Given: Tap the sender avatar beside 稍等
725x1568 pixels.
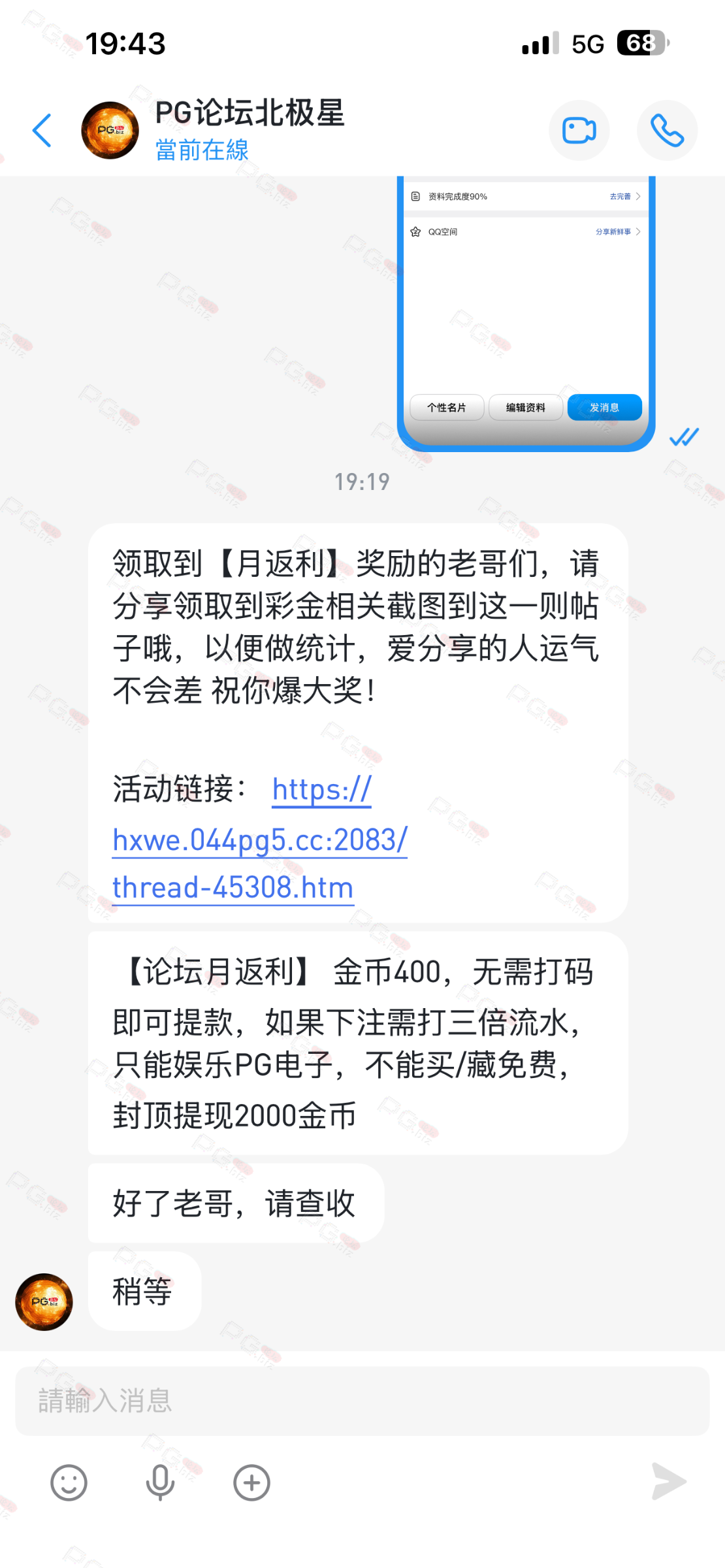Looking at the screenshot, I should [44, 1301].
